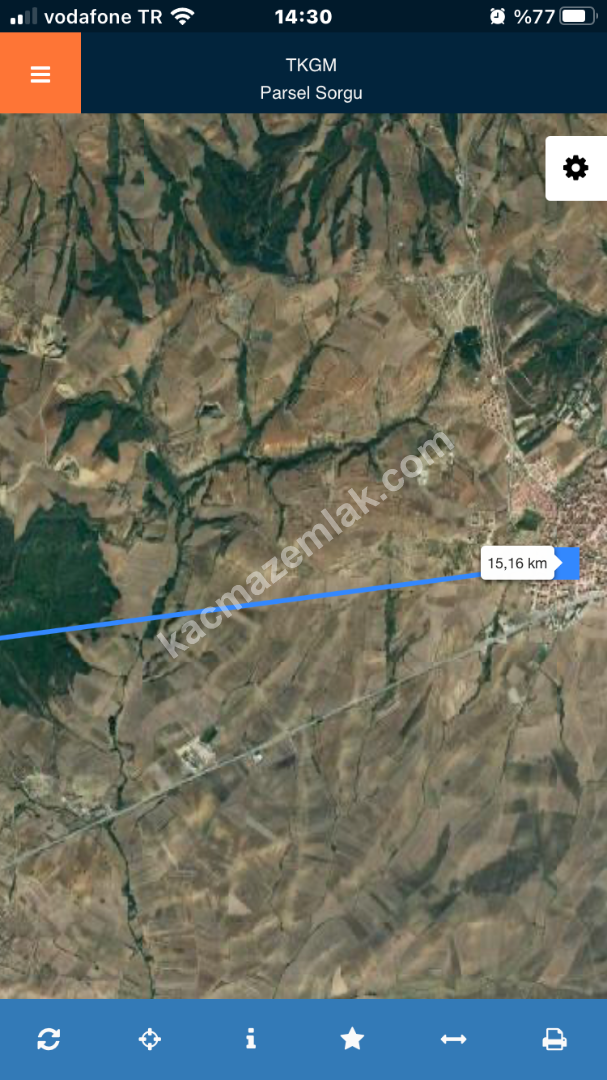Open map settings gear
The width and height of the screenshot is (607, 1080).
pos(575,168)
